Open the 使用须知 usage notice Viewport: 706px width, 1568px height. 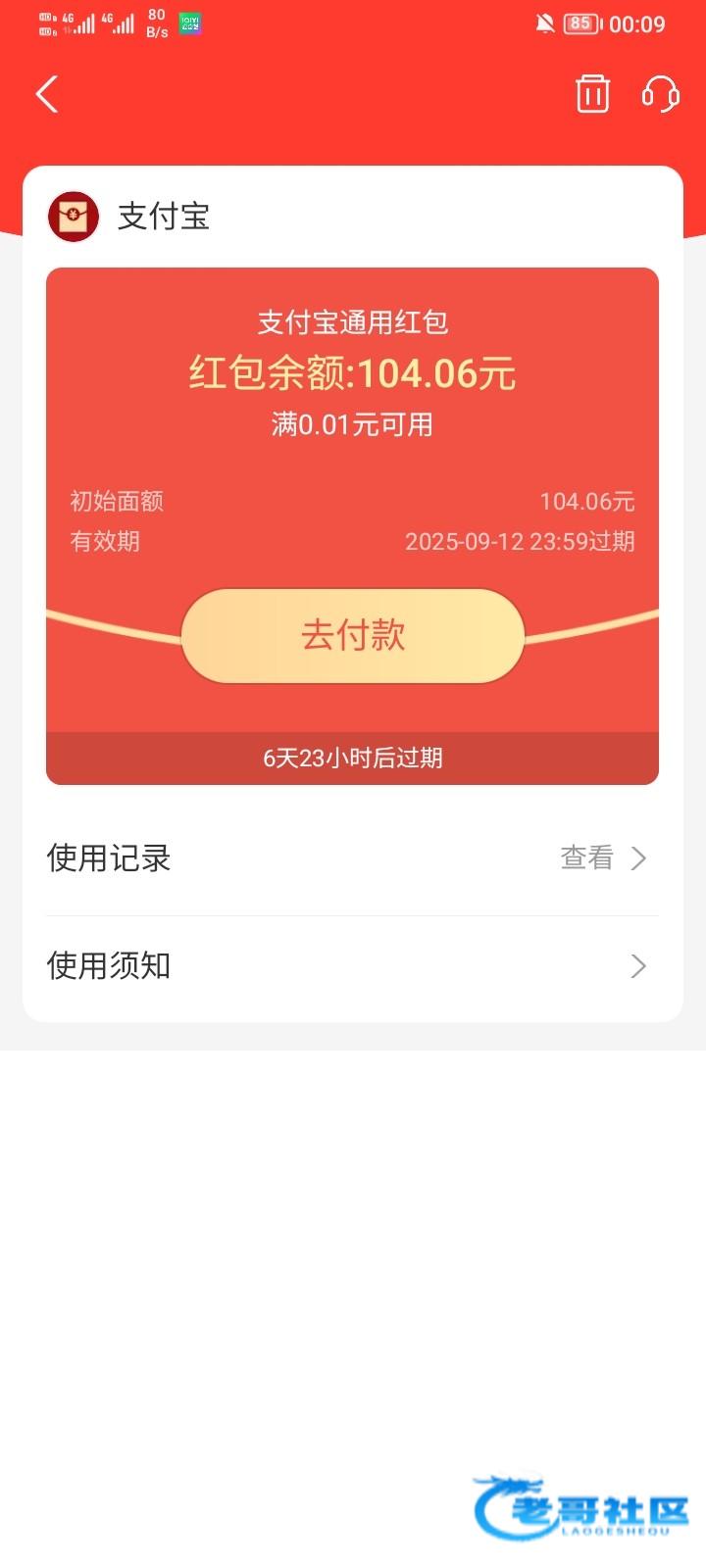353,966
